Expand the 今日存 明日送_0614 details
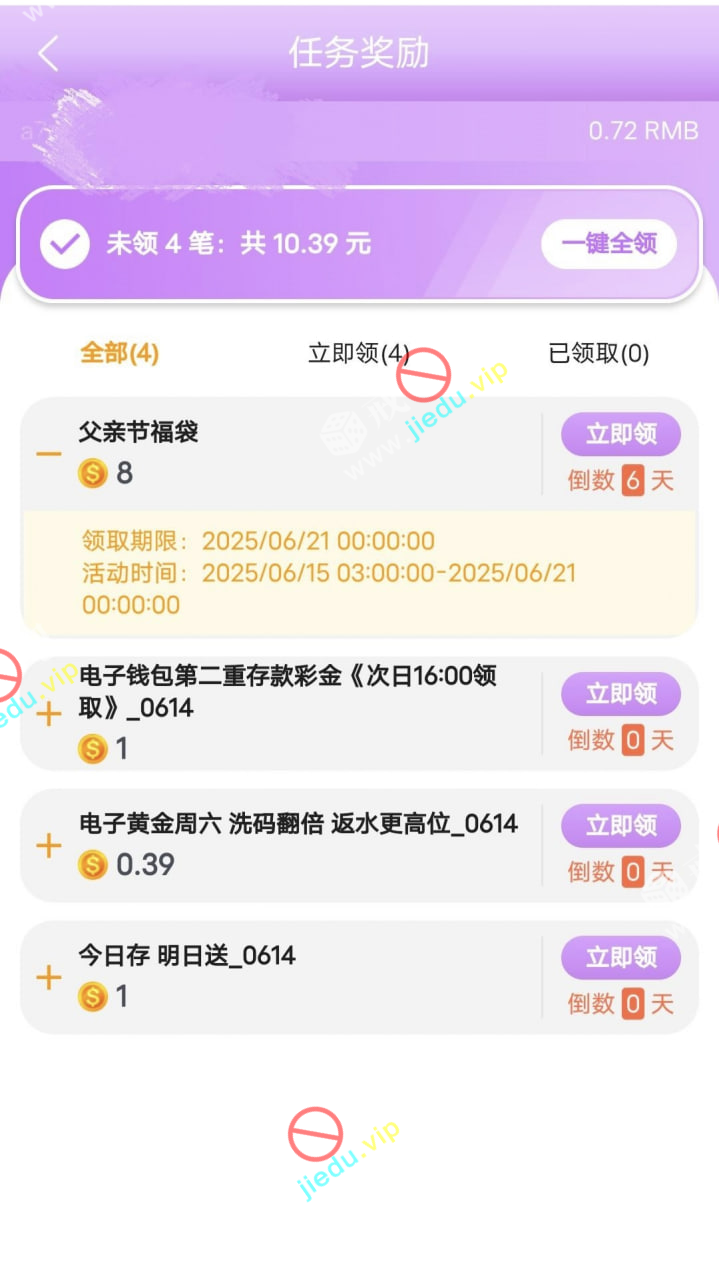Image resolution: width=719 pixels, height=1280 pixels. (48, 977)
